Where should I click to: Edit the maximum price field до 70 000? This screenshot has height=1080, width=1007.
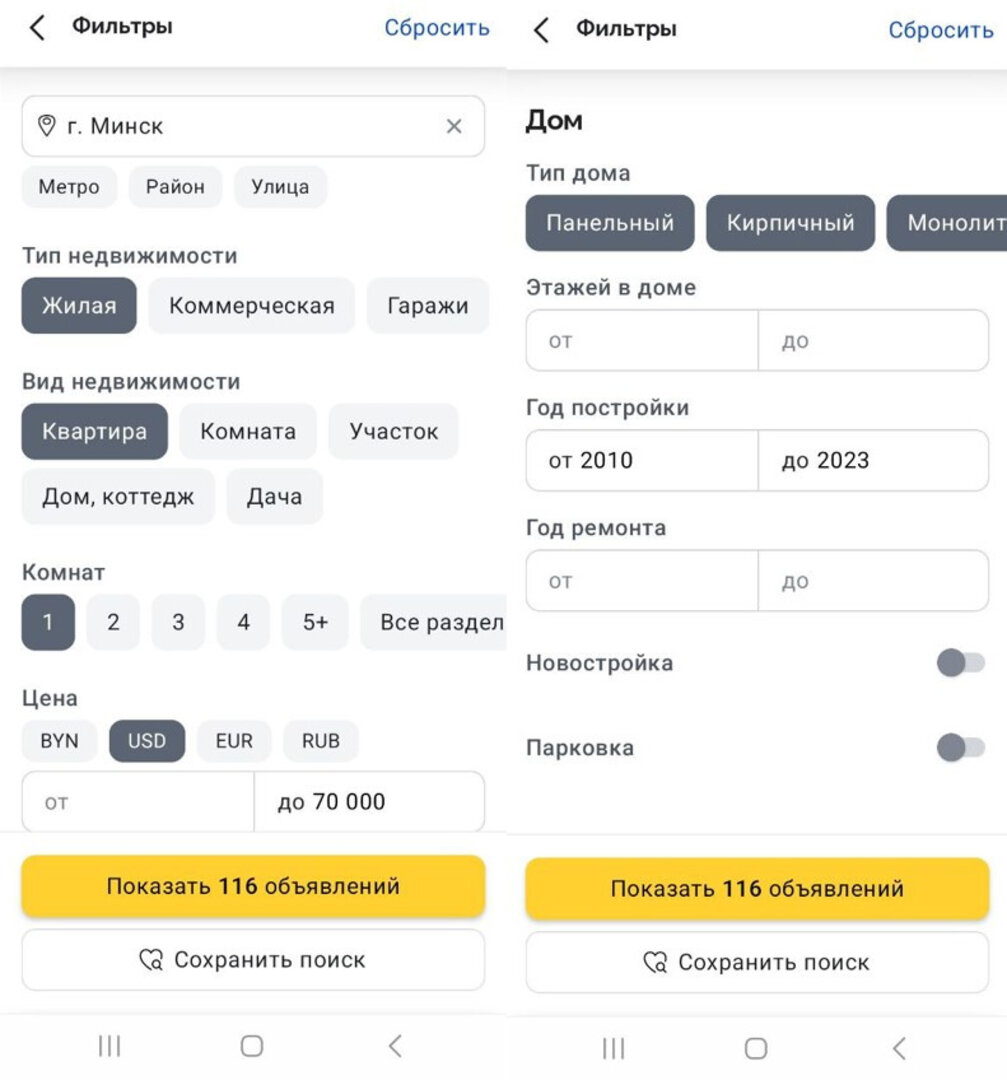[x=368, y=802]
